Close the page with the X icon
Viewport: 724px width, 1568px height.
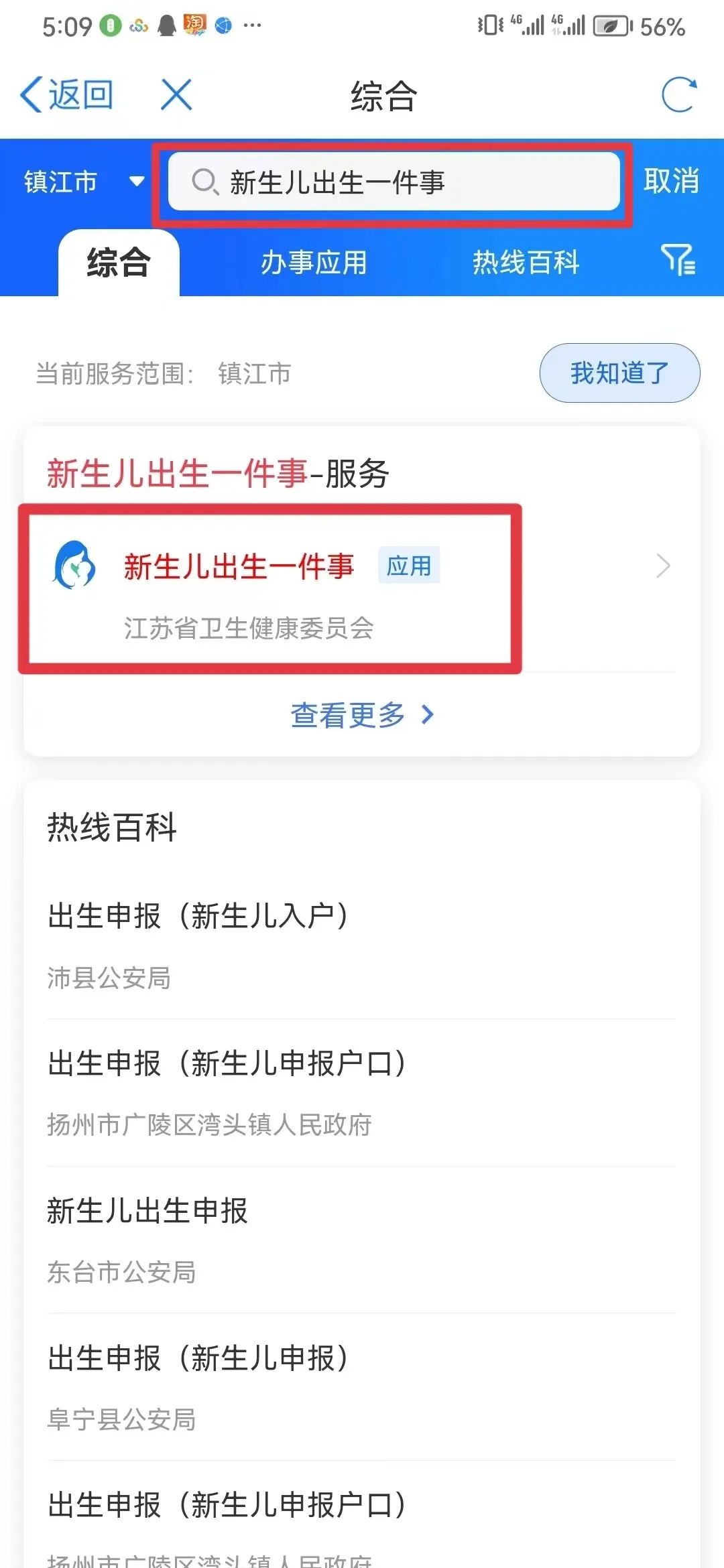point(176,94)
